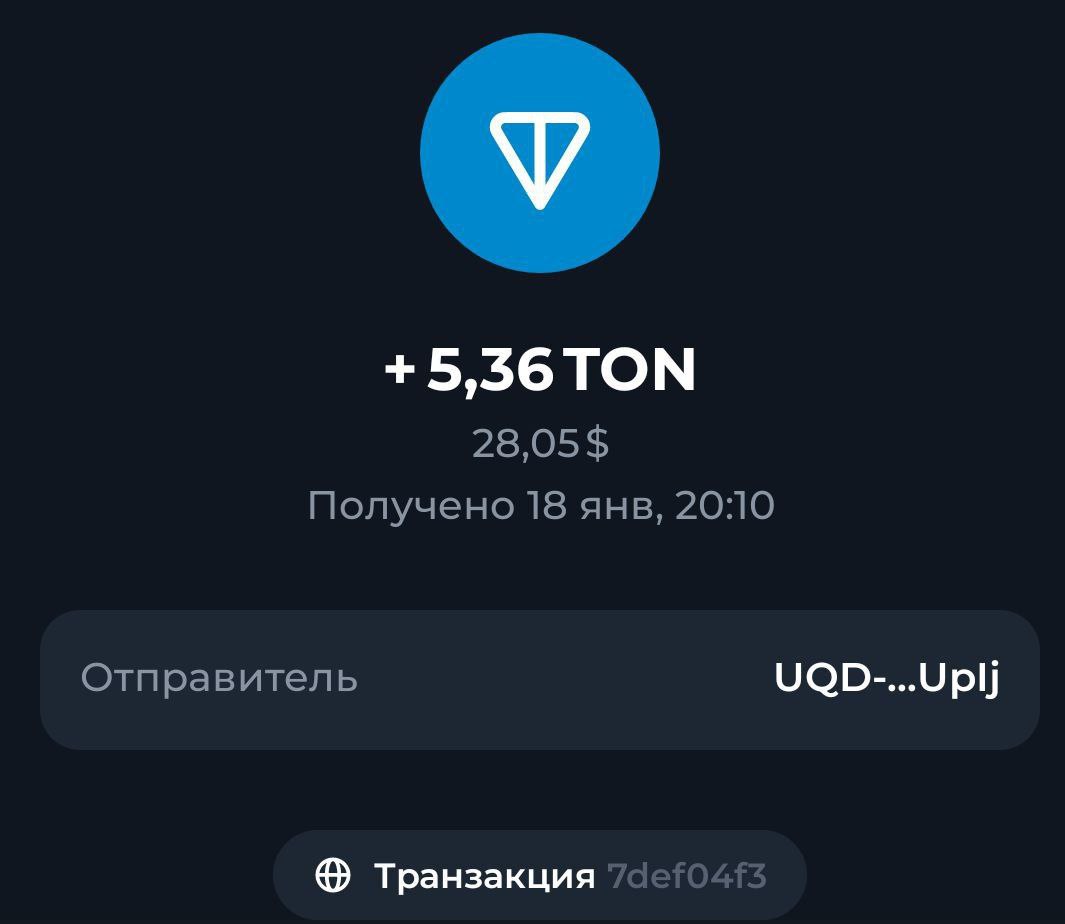Open transaction 7def04f3 in explorer

pos(540,876)
